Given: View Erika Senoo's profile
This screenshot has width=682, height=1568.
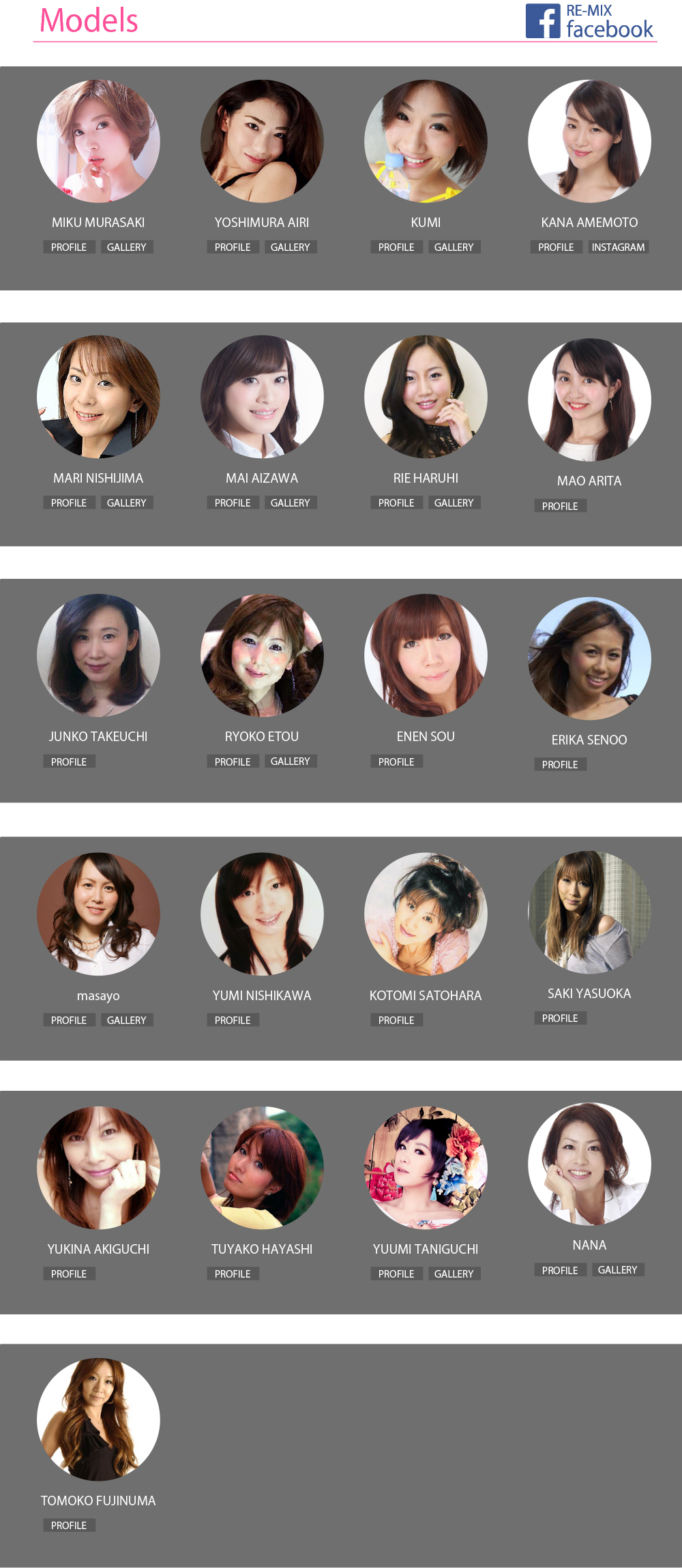Looking at the screenshot, I should click(560, 764).
